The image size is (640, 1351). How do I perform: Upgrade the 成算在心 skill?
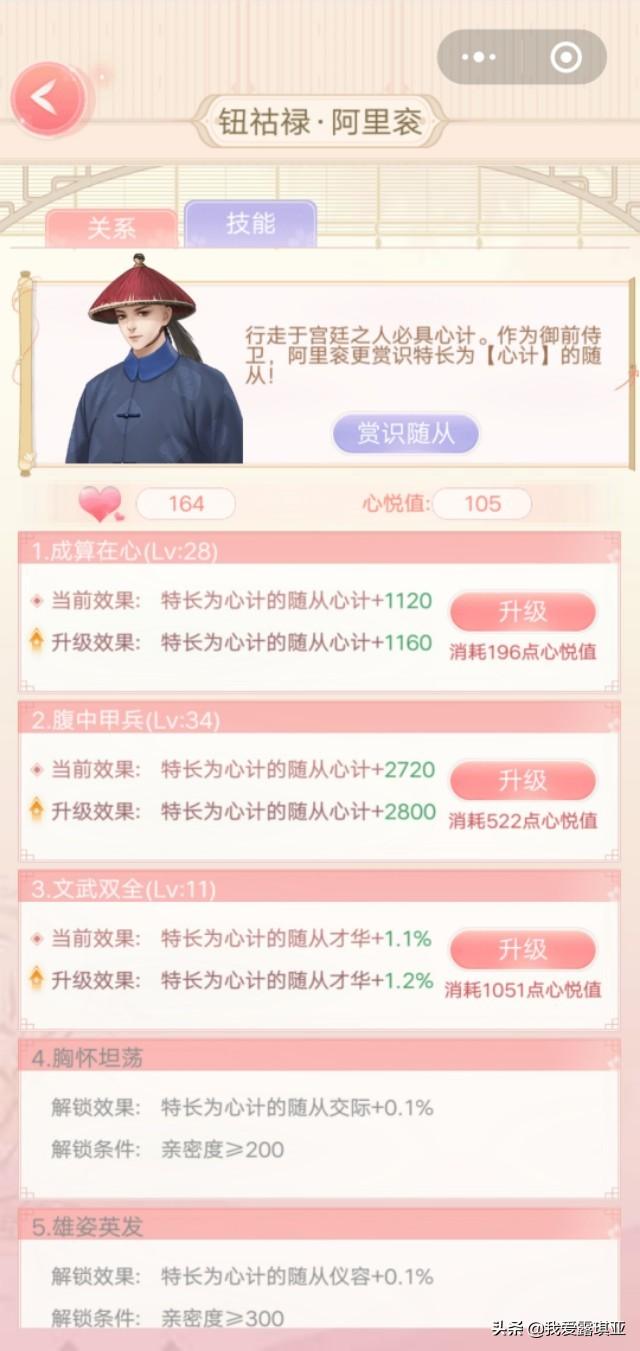(522, 611)
